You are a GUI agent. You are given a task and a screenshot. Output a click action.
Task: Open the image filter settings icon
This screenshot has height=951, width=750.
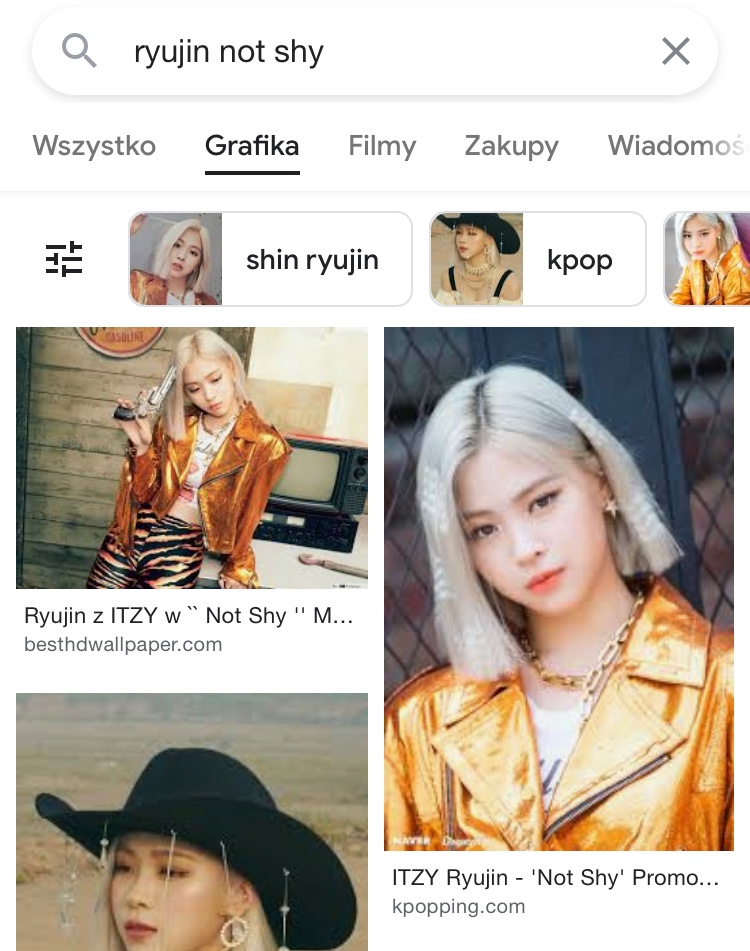pos(65,259)
